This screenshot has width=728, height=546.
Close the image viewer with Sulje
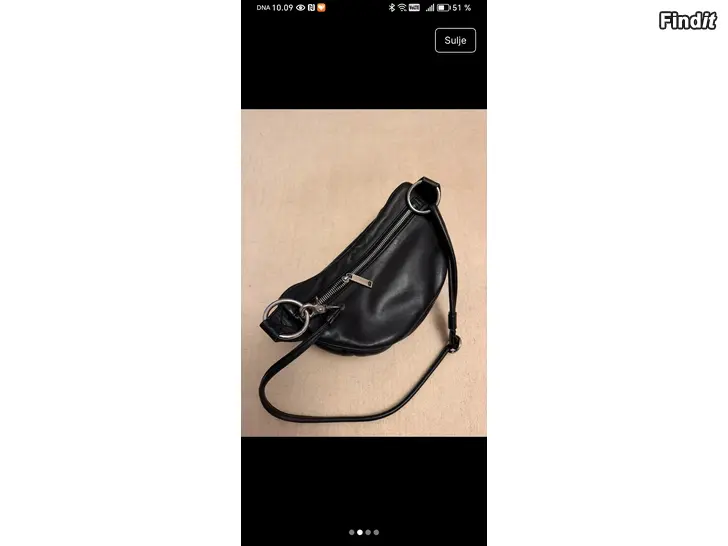pos(455,40)
